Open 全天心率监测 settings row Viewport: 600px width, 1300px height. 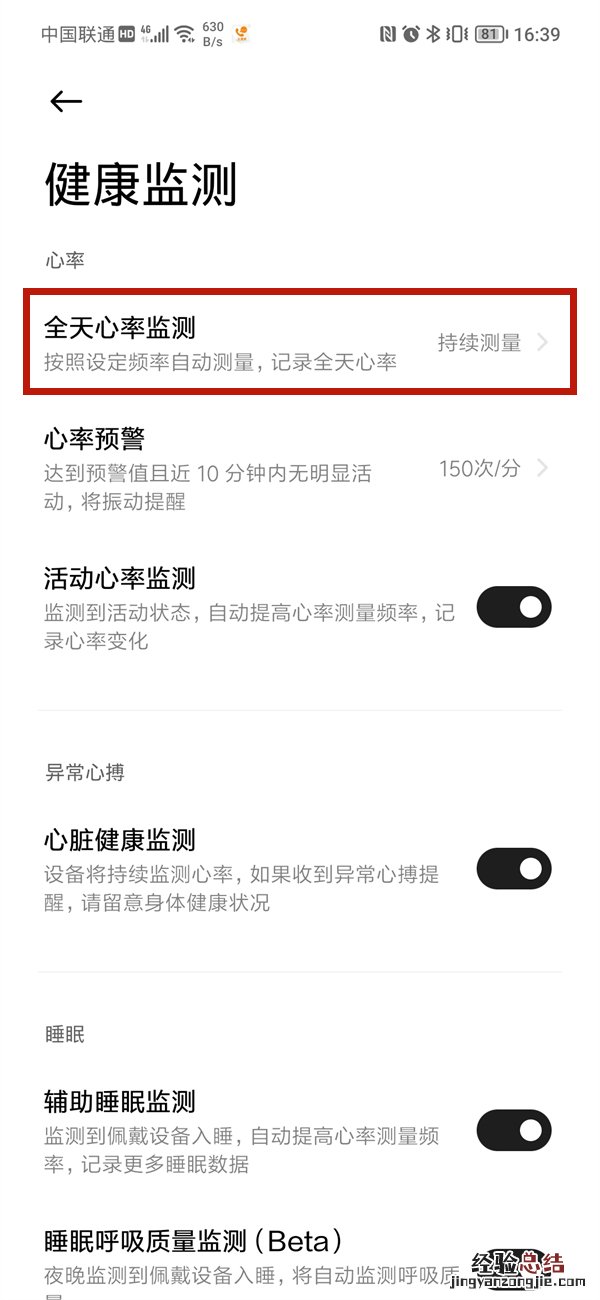[x=298, y=342]
